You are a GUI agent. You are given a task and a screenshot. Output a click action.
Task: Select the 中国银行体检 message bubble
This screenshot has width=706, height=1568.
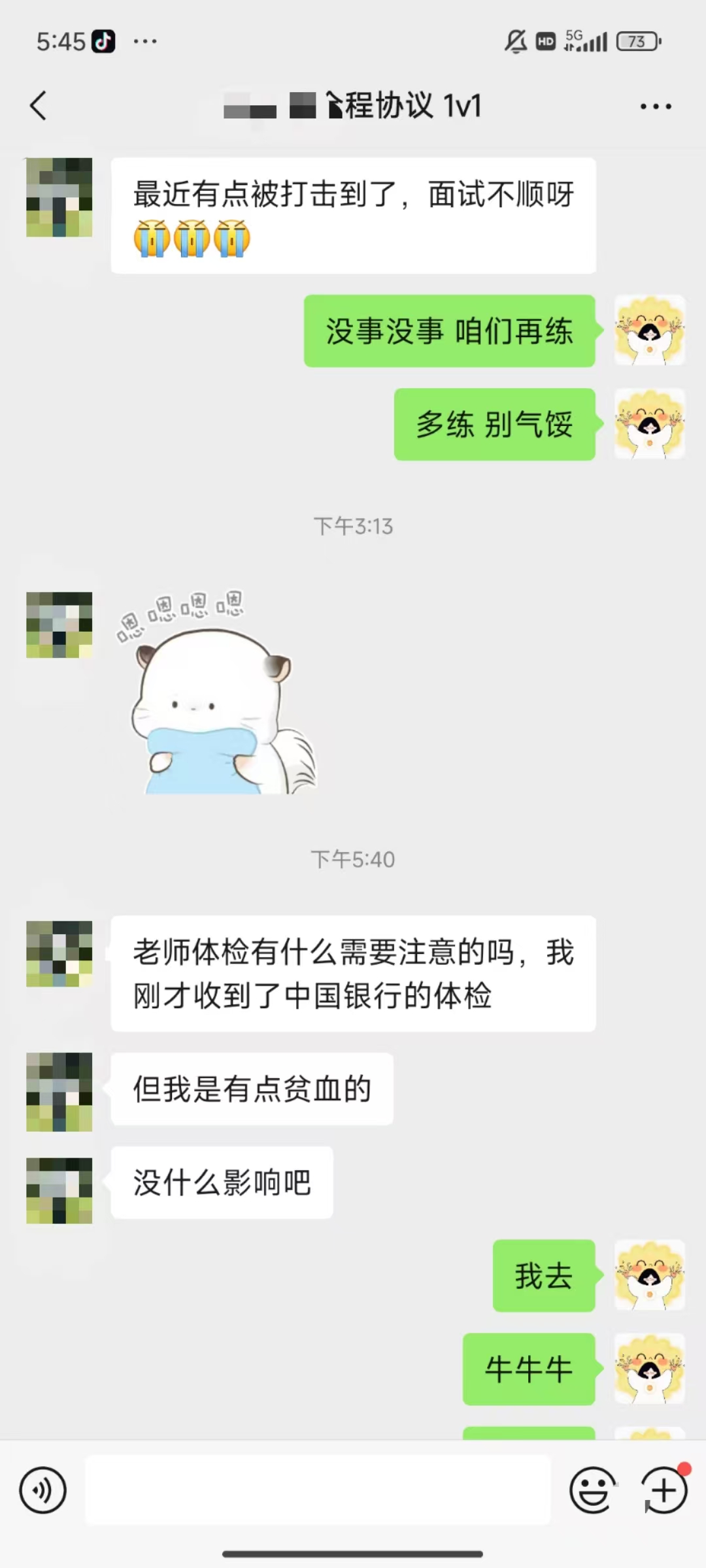353,973
